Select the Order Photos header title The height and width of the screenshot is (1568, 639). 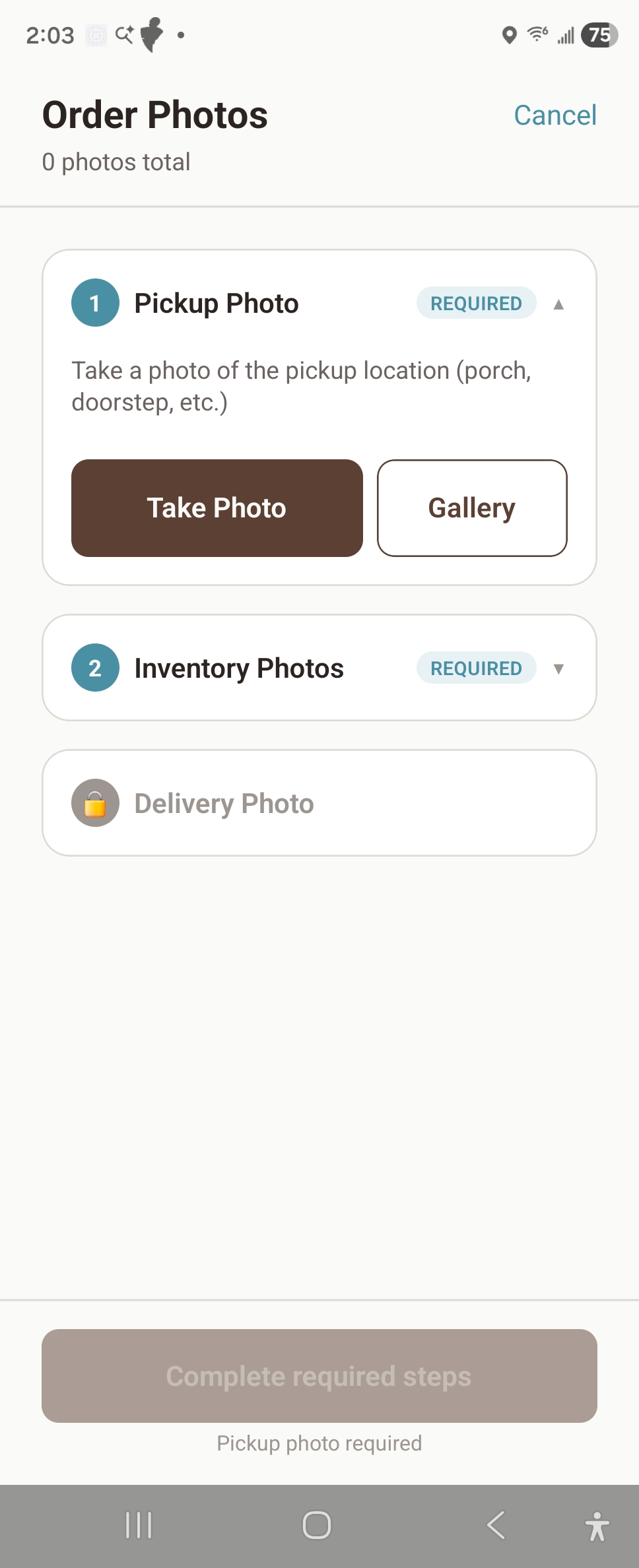(x=154, y=114)
